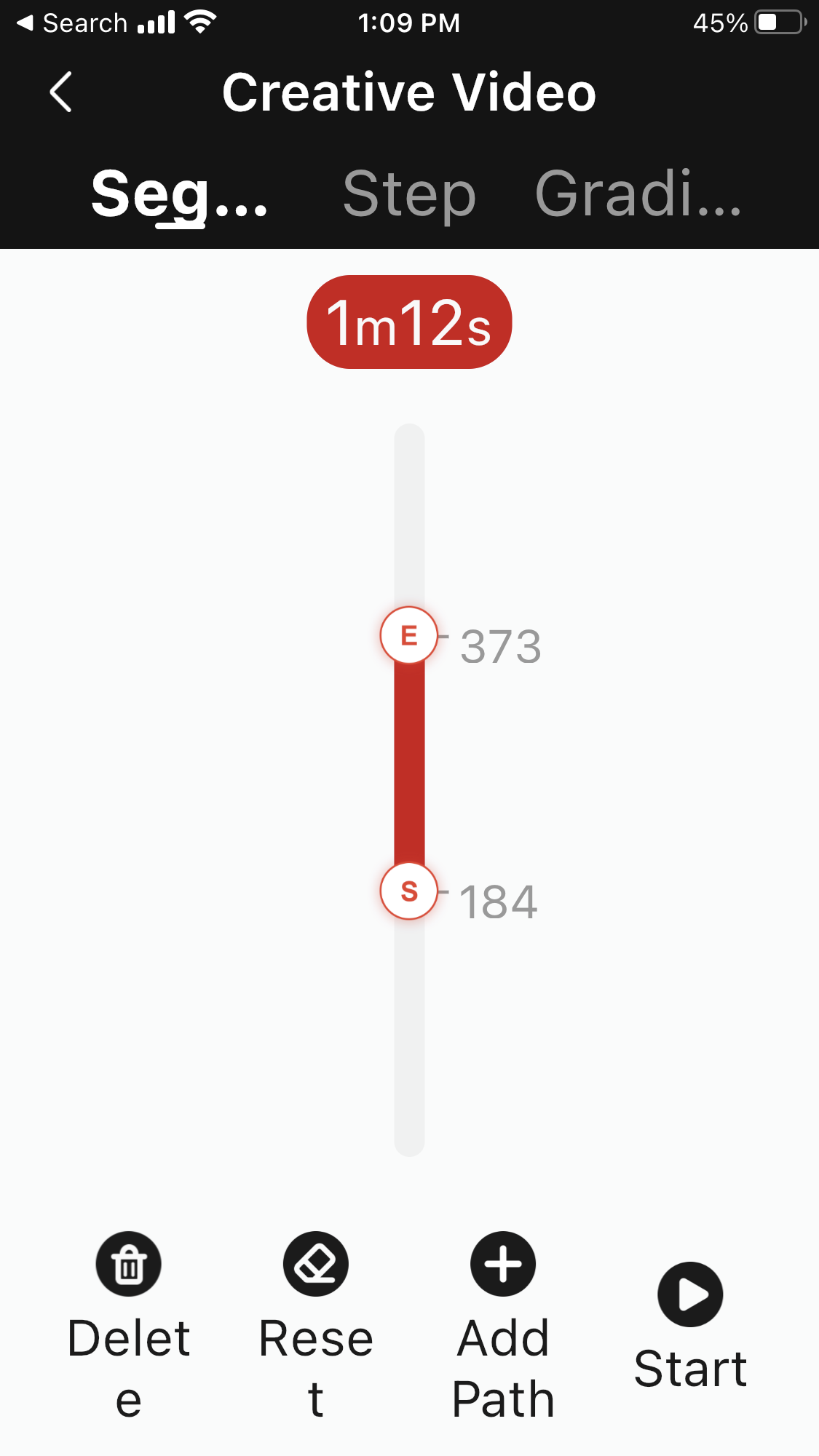The width and height of the screenshot is (819, 1456).
Task: Switch to the Gradi... tab
Action: click(638, 194)
